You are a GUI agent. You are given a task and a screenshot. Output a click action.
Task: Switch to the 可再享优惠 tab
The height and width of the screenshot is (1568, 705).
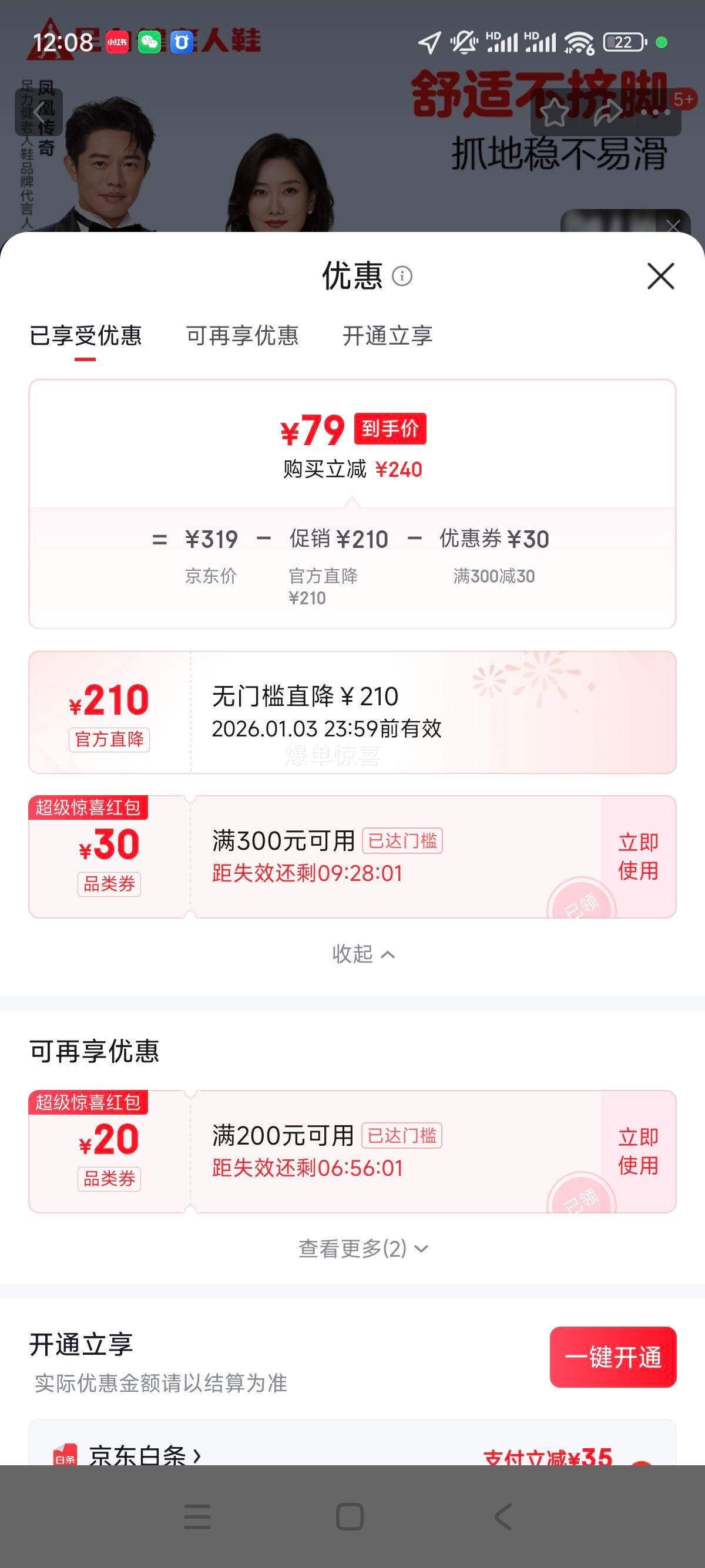[241, 336]
